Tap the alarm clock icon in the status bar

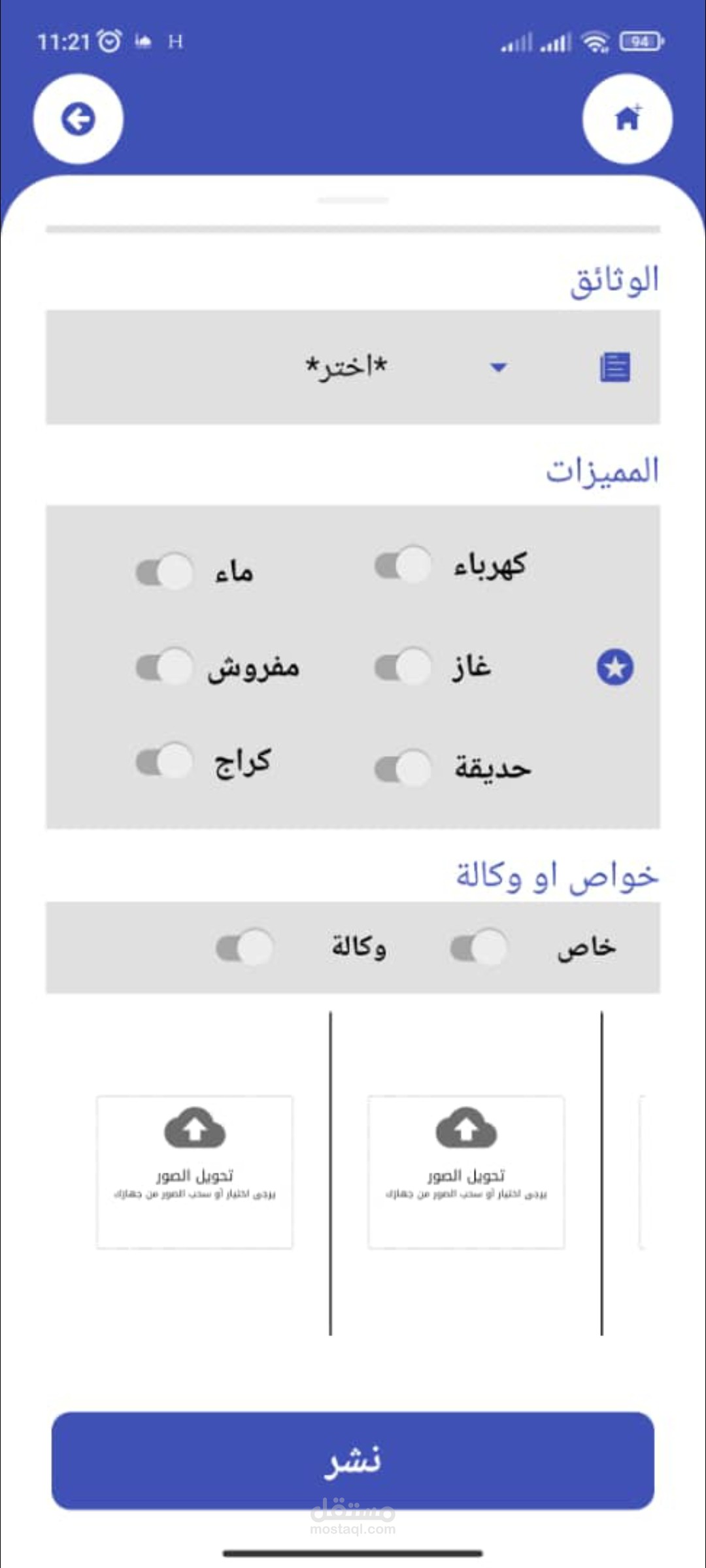coord(109,41)
